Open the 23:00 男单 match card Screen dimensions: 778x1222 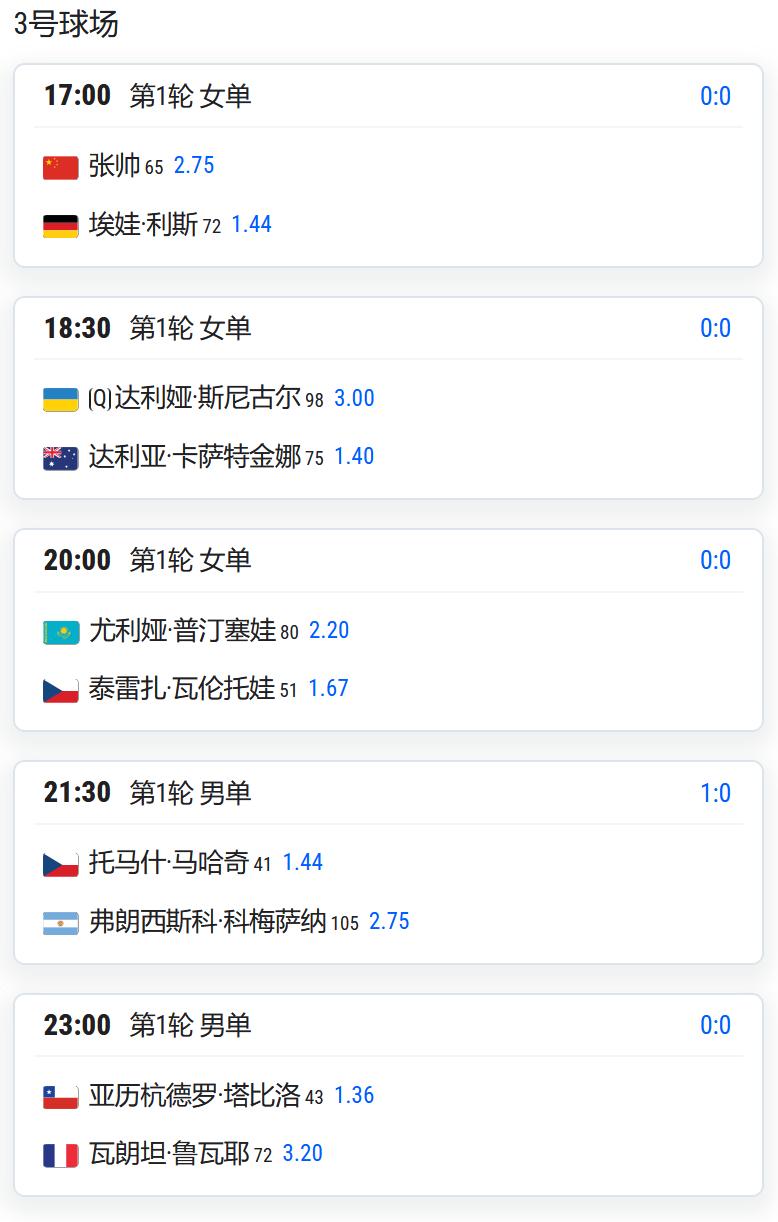point(389,1097)
